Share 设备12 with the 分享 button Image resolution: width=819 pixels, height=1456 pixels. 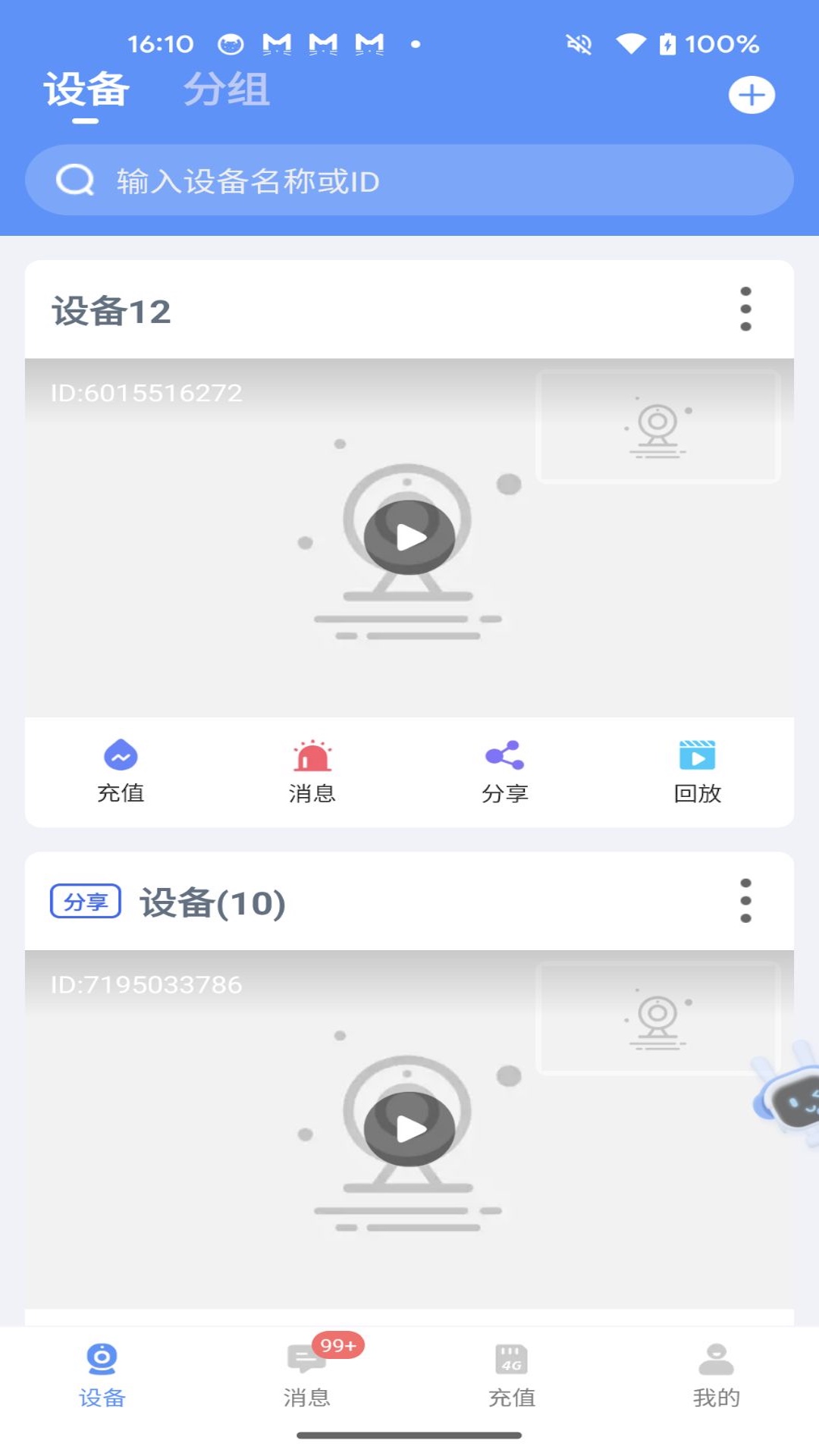pos(504,771)
